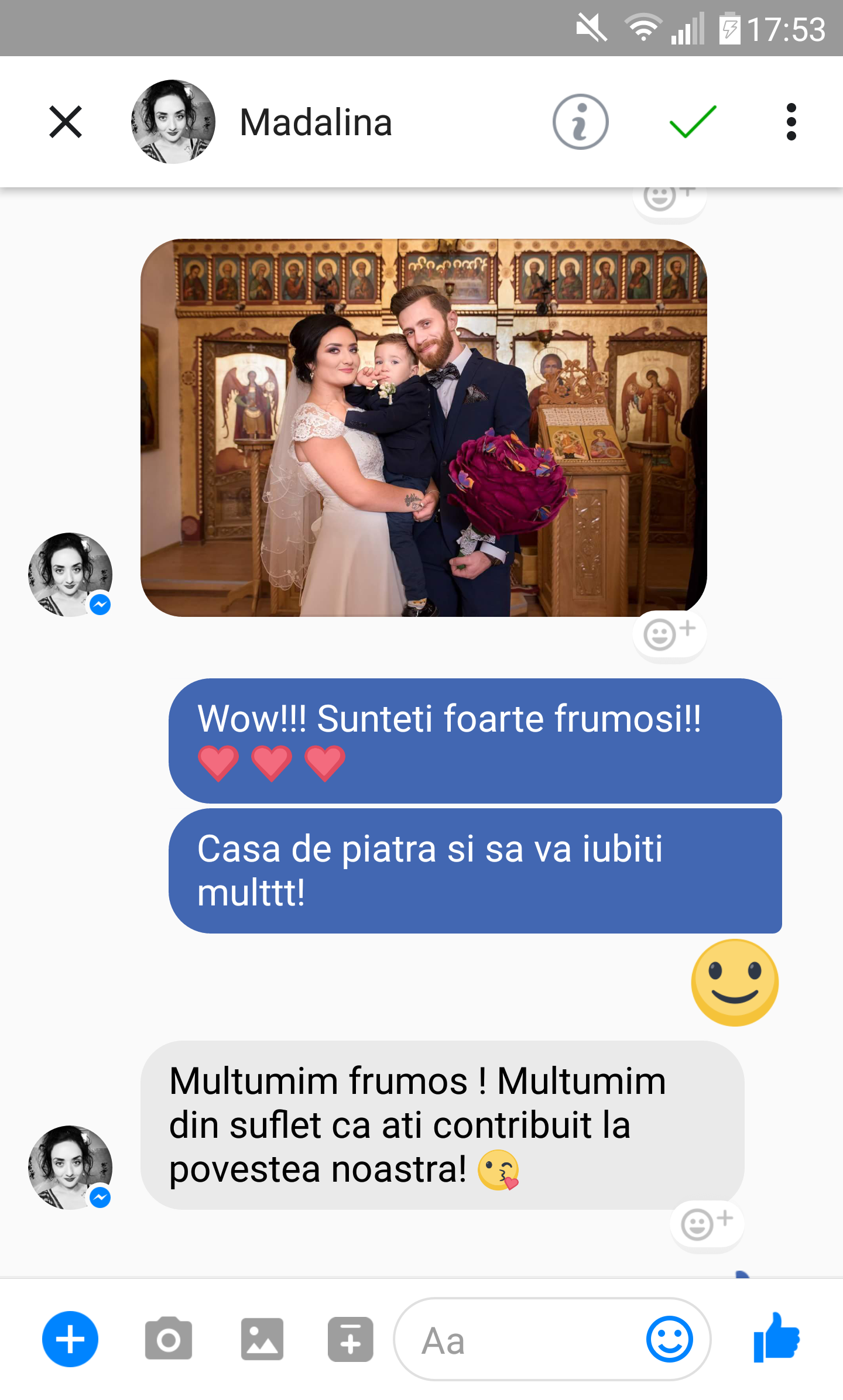843x1400 pixels.
Task: Close the chat with Madalina
Action: coord(66,122)
